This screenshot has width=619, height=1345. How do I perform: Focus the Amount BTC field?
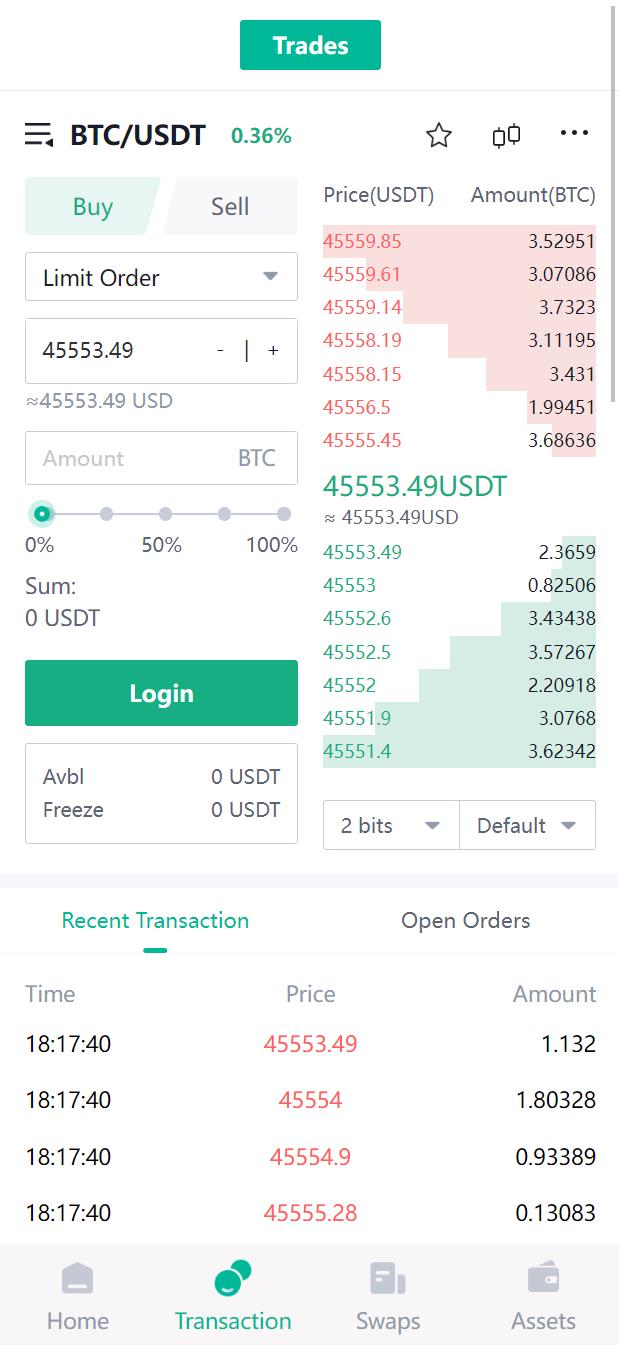[130, 458]
